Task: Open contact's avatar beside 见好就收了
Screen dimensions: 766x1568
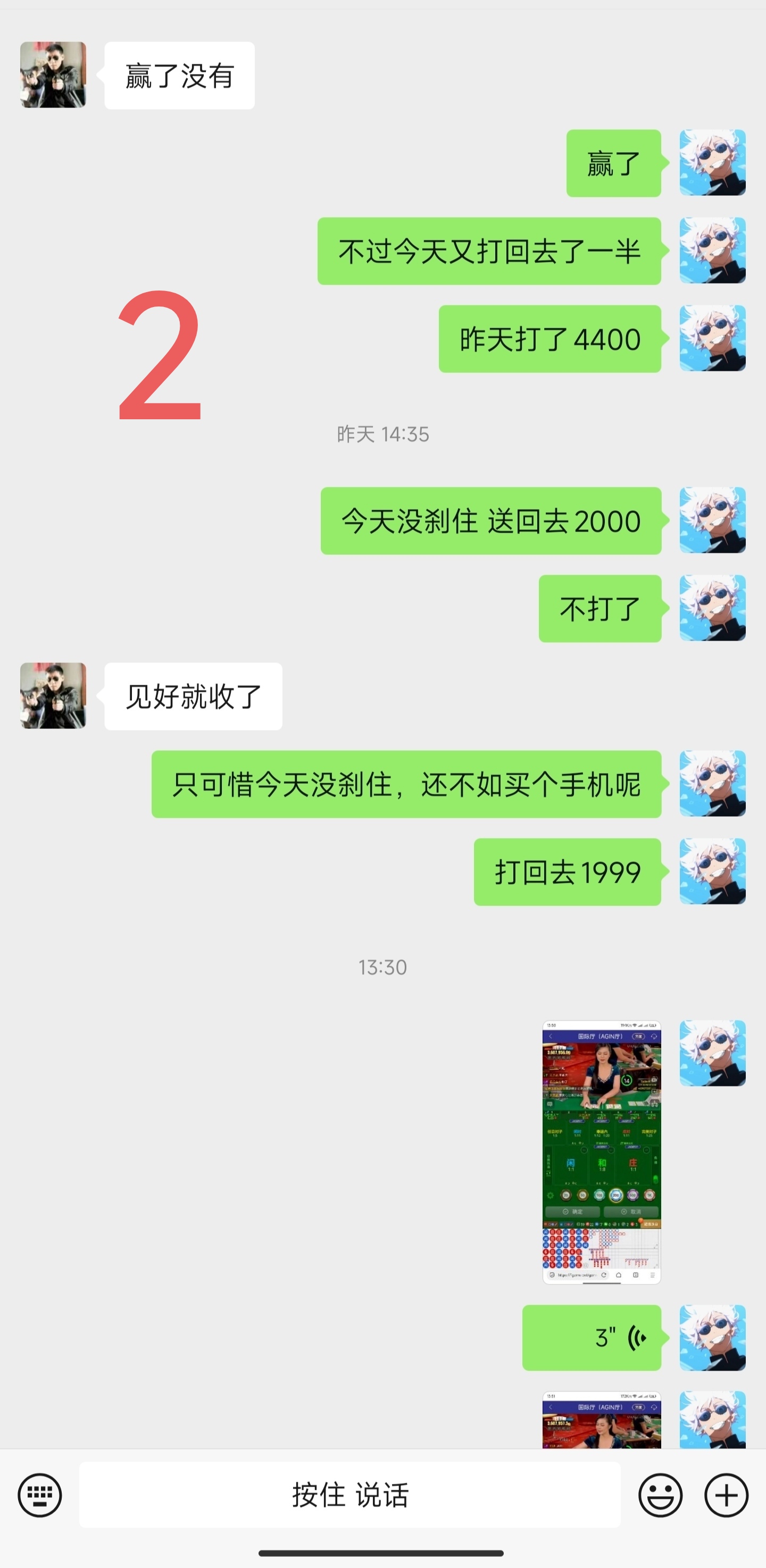Action: 53,696
